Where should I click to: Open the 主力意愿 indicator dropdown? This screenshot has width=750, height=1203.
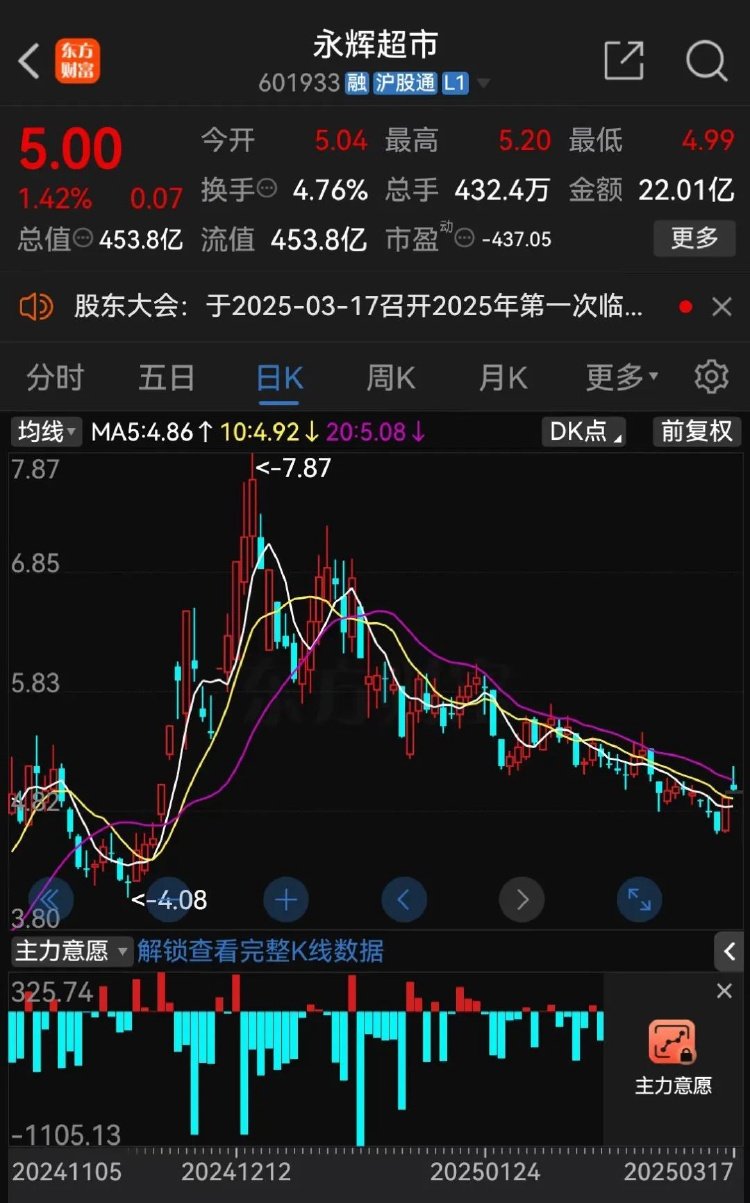click(x=71, y=950)
